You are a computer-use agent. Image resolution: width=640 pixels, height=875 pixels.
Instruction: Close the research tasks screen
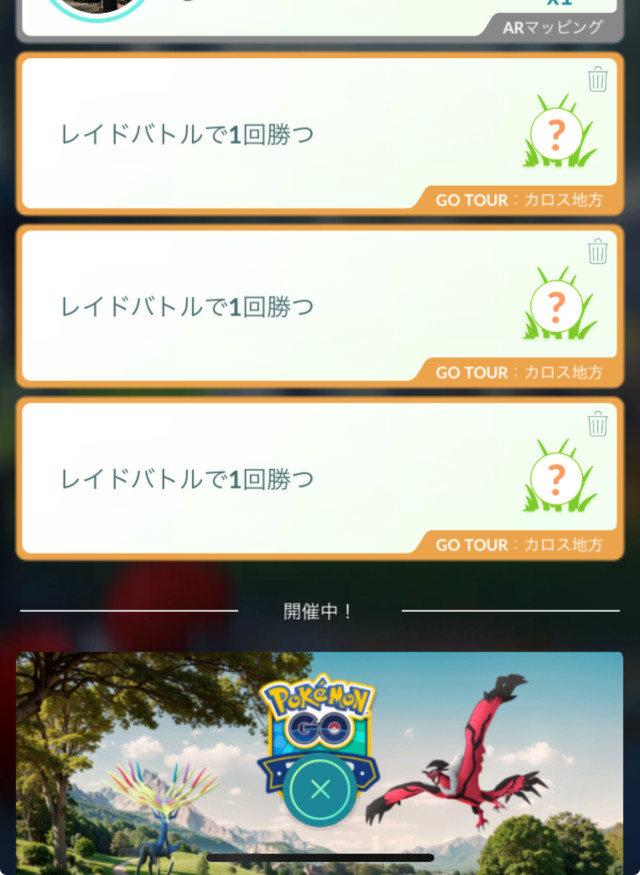tap(320, 789)
